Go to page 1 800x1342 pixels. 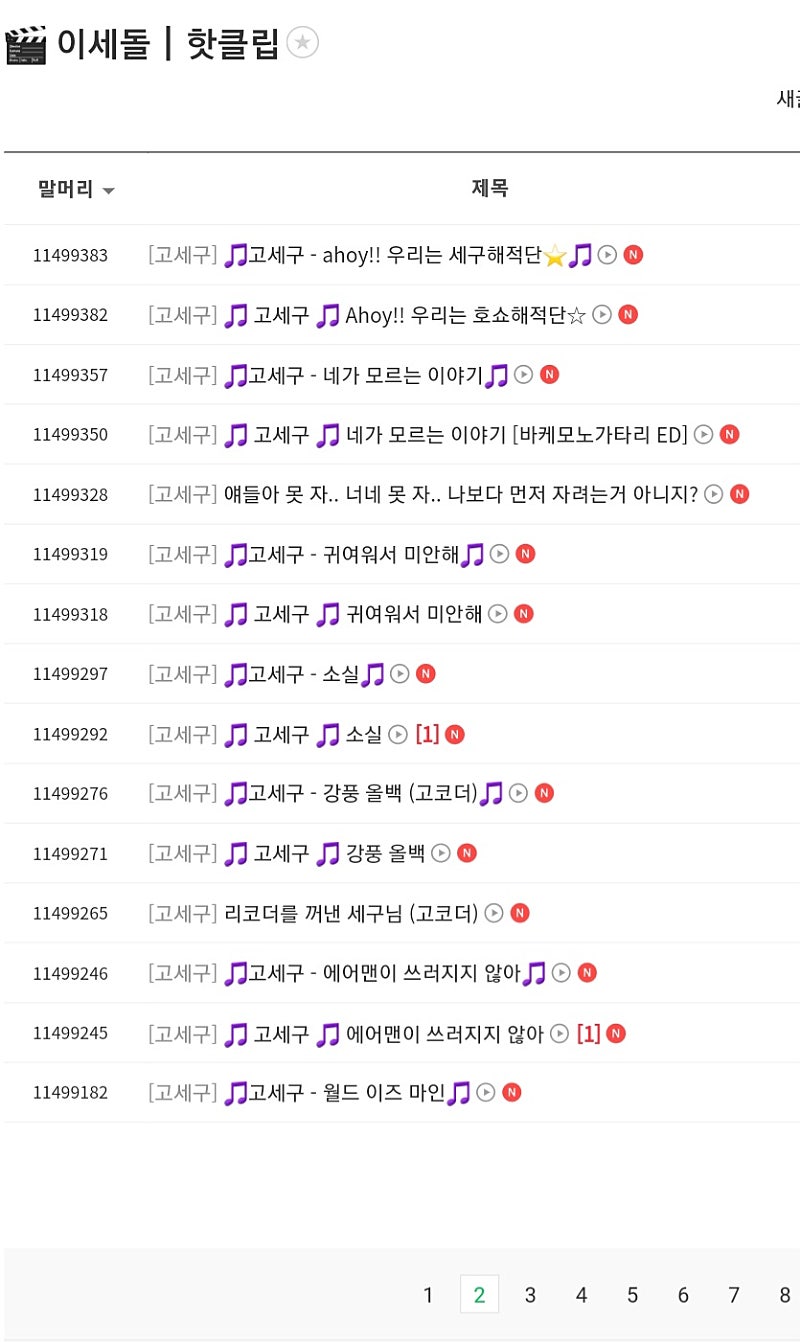click(428, 1295)
